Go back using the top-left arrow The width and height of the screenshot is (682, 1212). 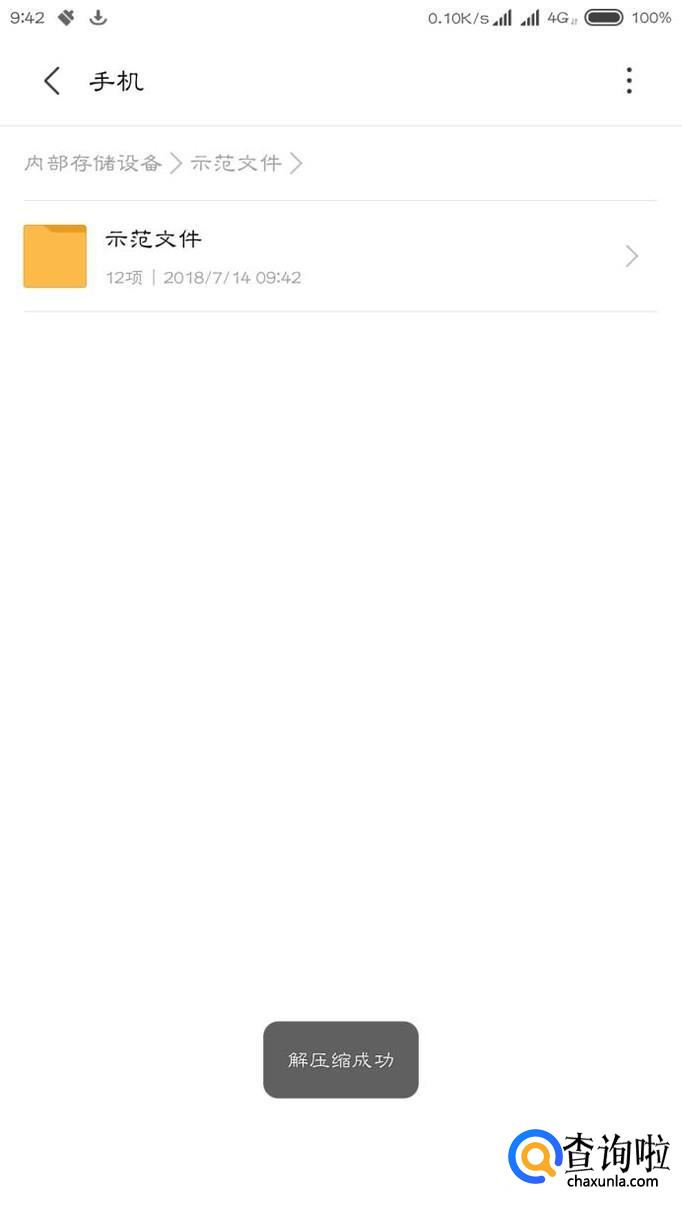(x=52, y=81)
